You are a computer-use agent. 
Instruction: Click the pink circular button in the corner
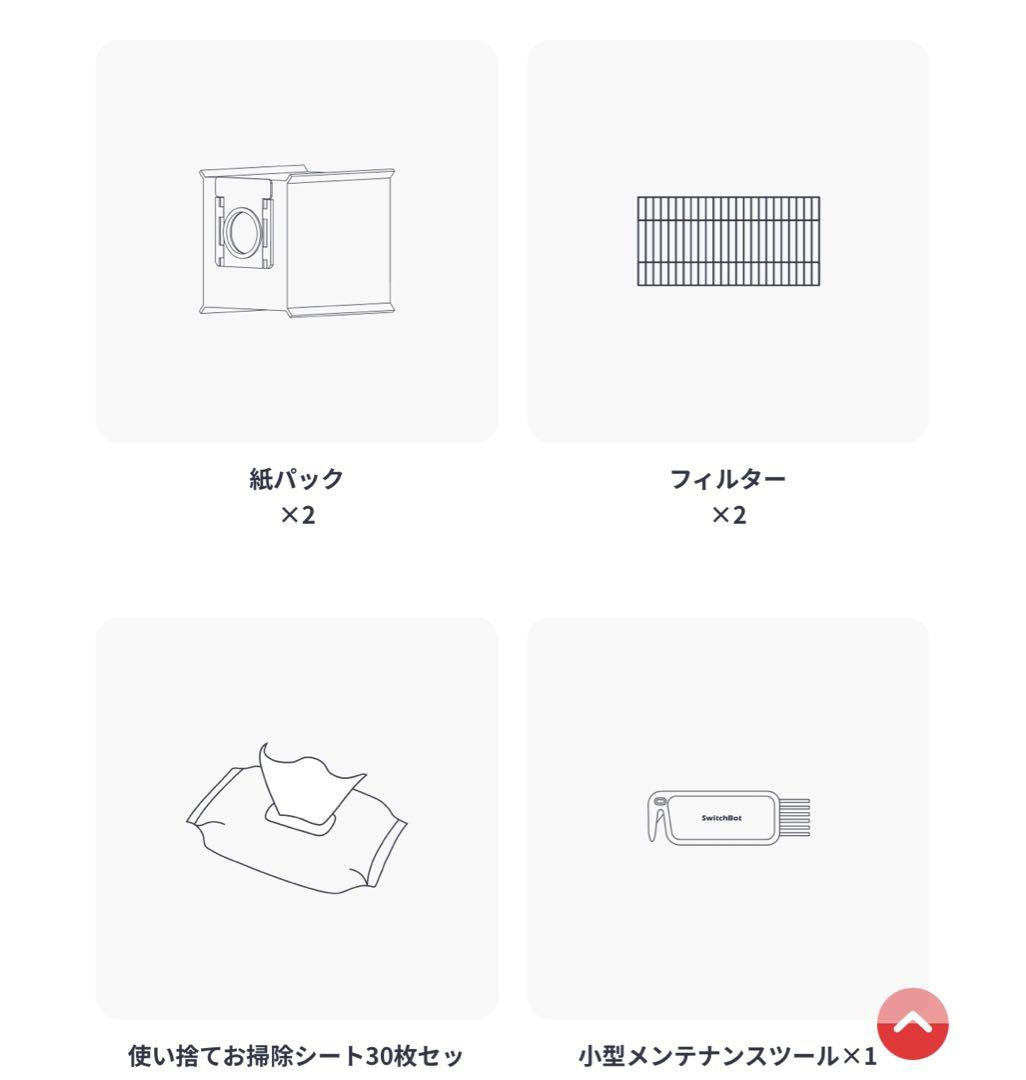911,1021
